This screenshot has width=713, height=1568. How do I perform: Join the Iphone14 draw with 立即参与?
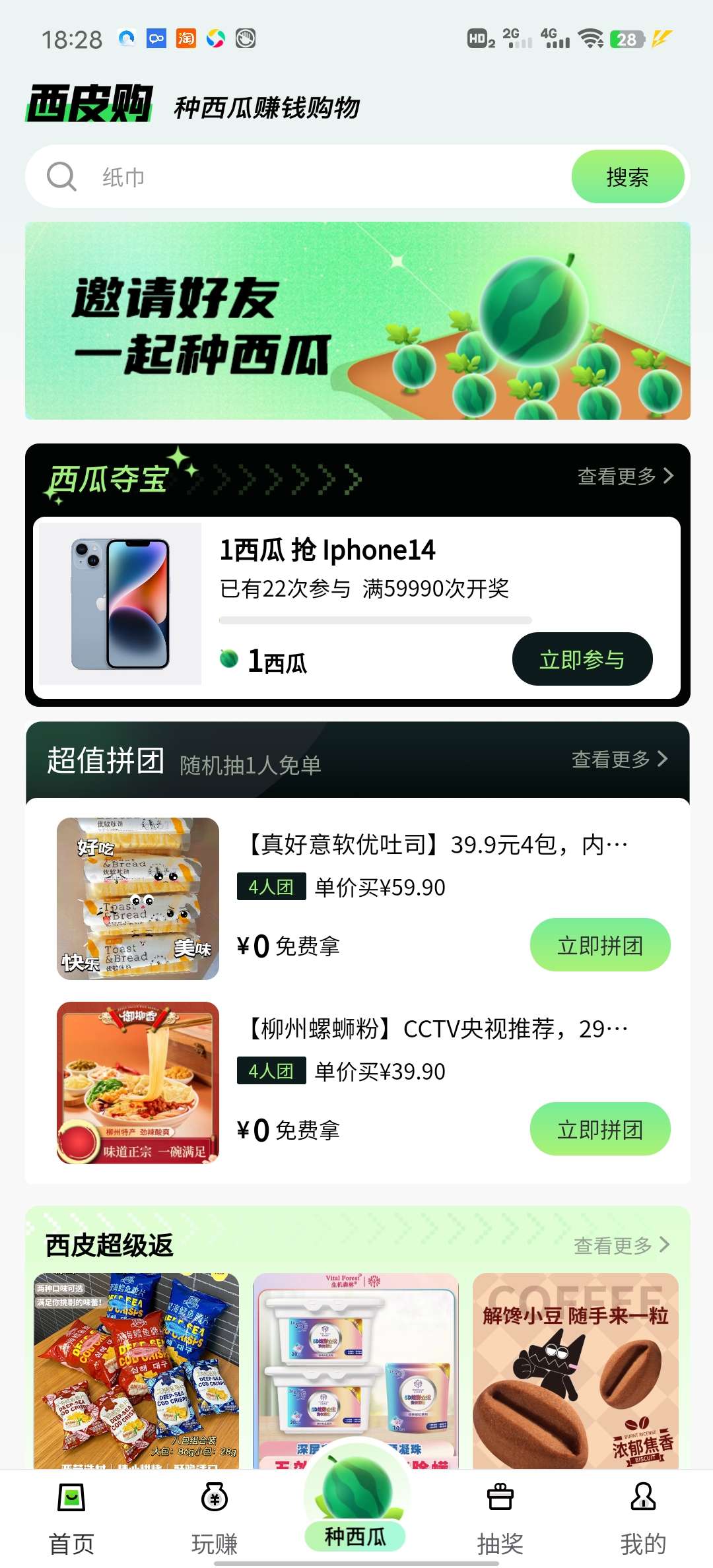[x=582, y=659]
